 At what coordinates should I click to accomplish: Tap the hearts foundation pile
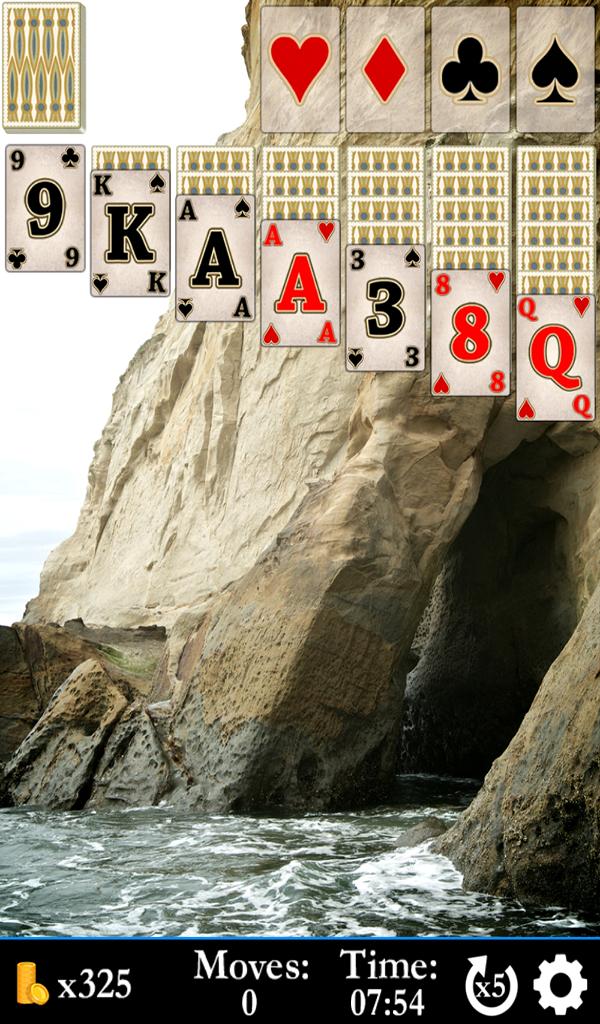tap(300, 70)
